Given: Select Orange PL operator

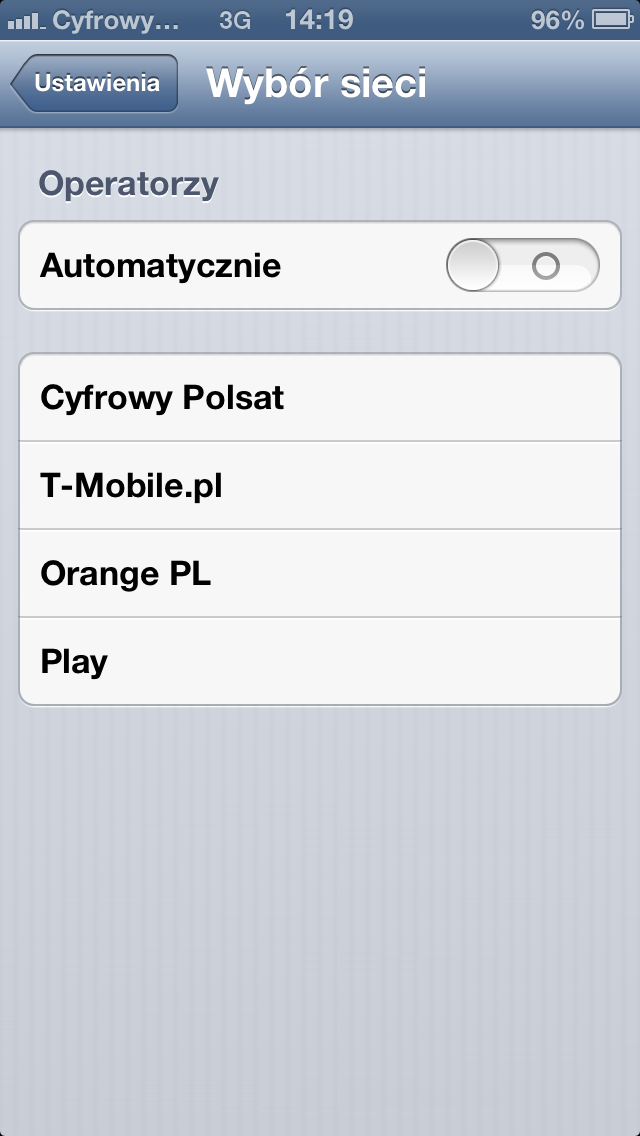Looking at the screenshot, I should [320, 574].
